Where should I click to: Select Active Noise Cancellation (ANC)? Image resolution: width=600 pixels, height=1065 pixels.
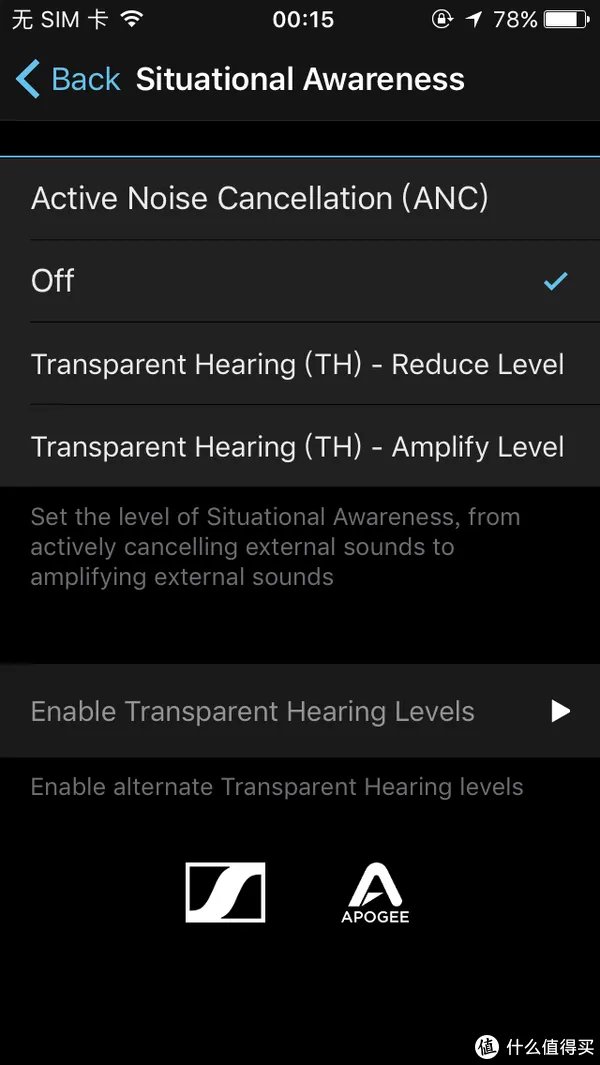coord(260,198)
